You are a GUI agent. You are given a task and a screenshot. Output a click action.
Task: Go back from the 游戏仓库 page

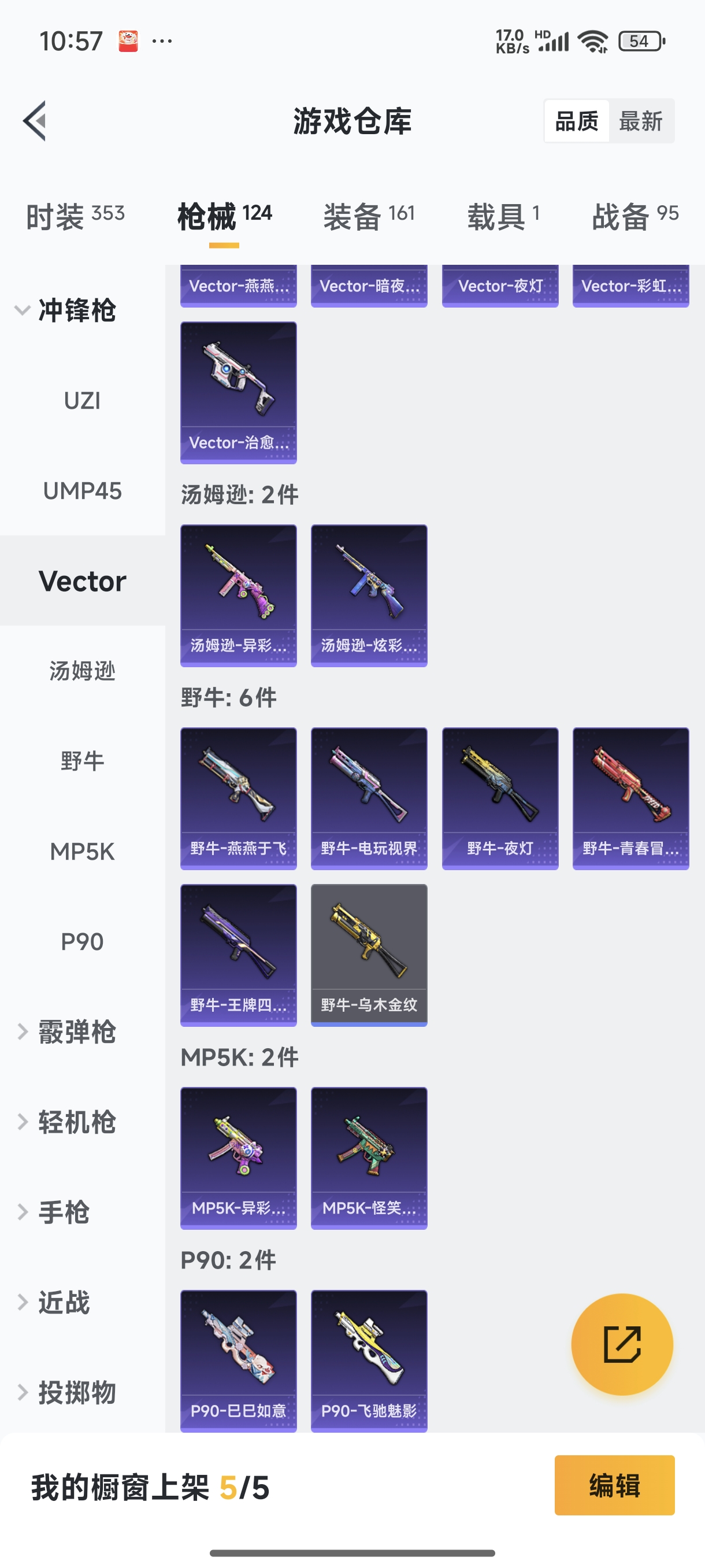[35, 120]
